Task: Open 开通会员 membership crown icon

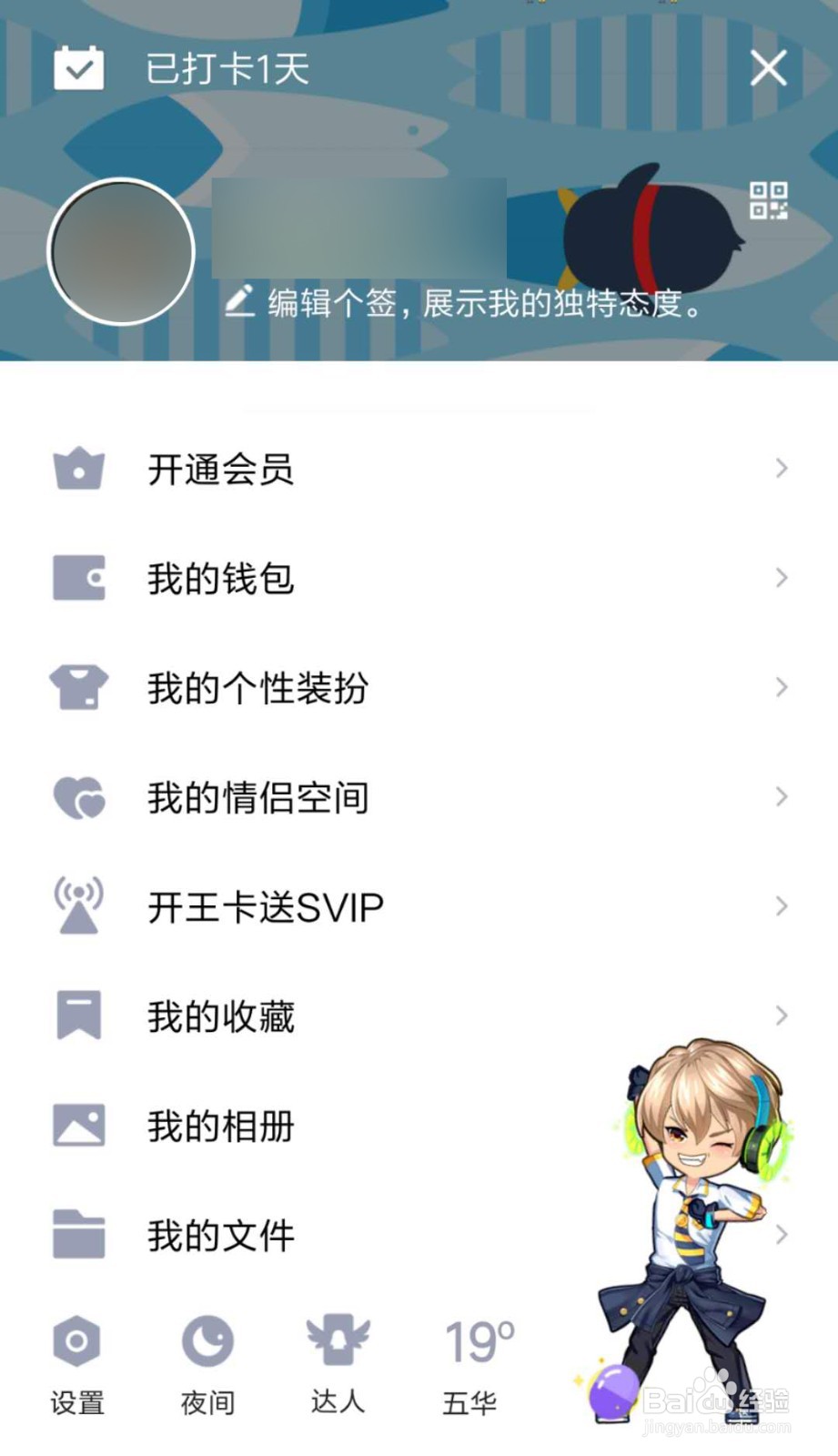Action: pos(78,468)
